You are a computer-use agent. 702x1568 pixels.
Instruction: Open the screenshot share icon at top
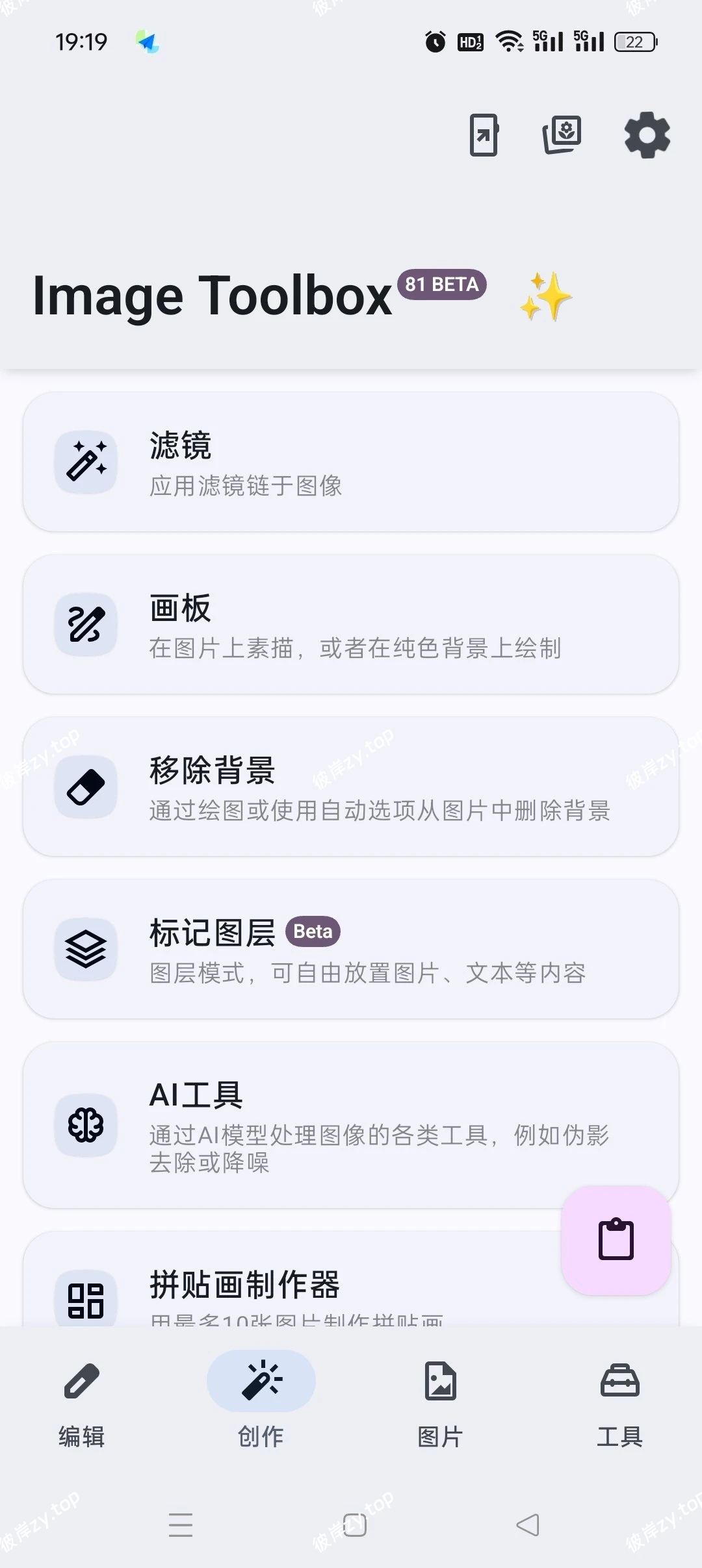click(x=483, y=136)
